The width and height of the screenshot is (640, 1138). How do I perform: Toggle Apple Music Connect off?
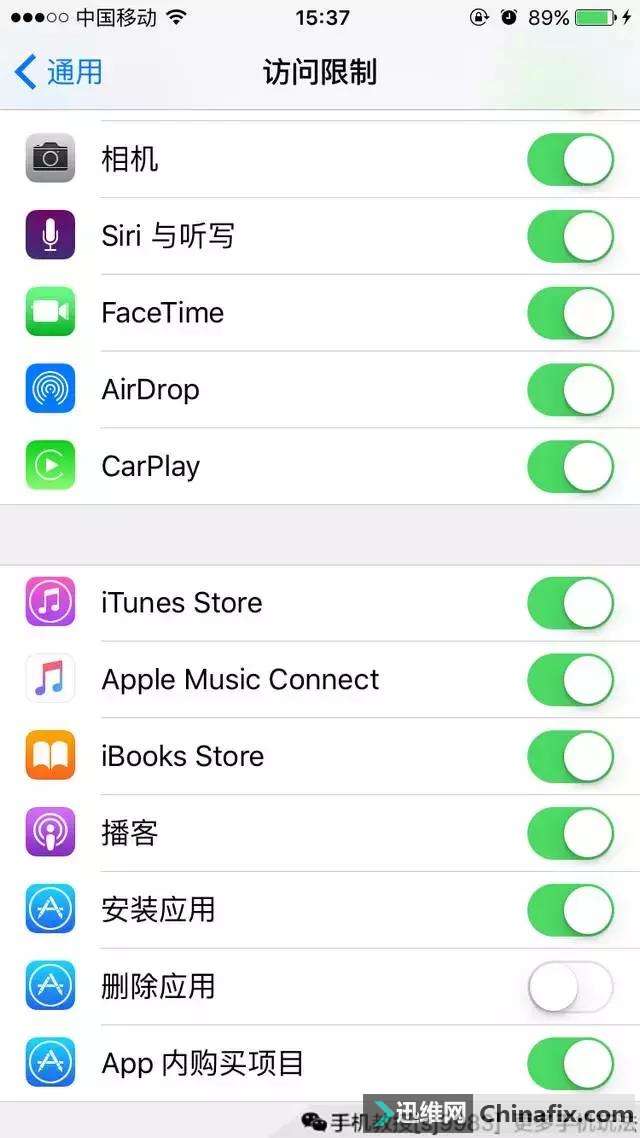click(570, 680)
